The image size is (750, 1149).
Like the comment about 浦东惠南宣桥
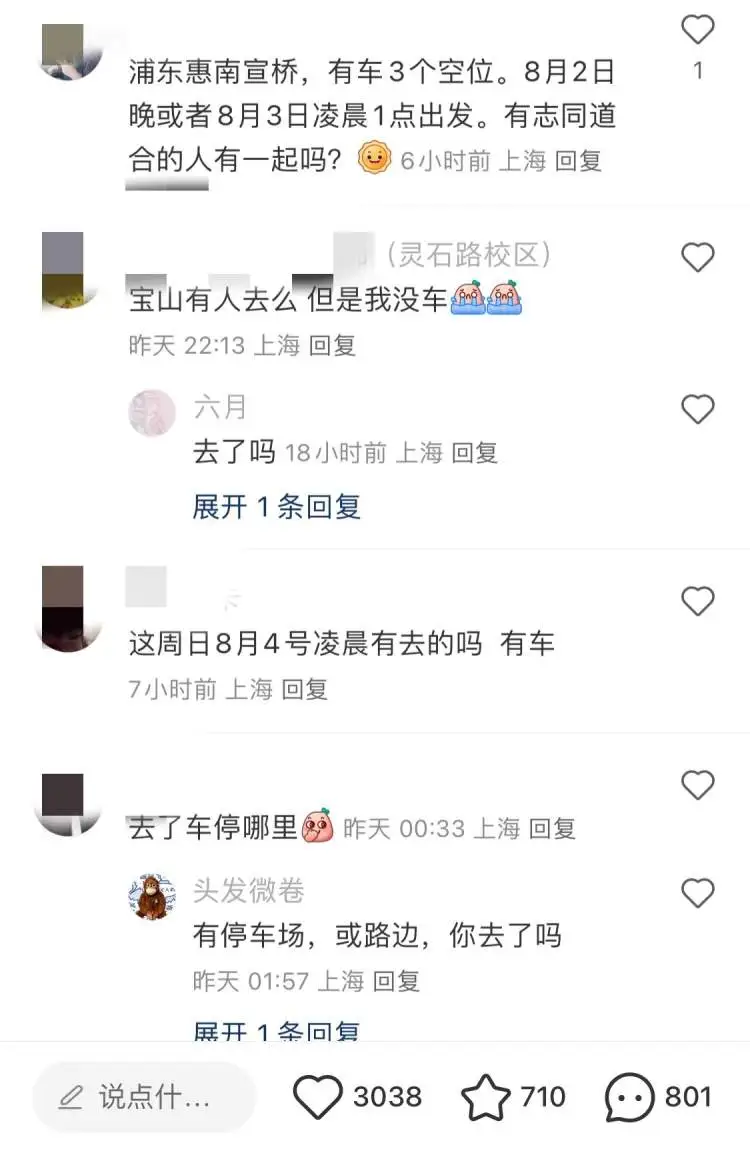click(697, 30)
